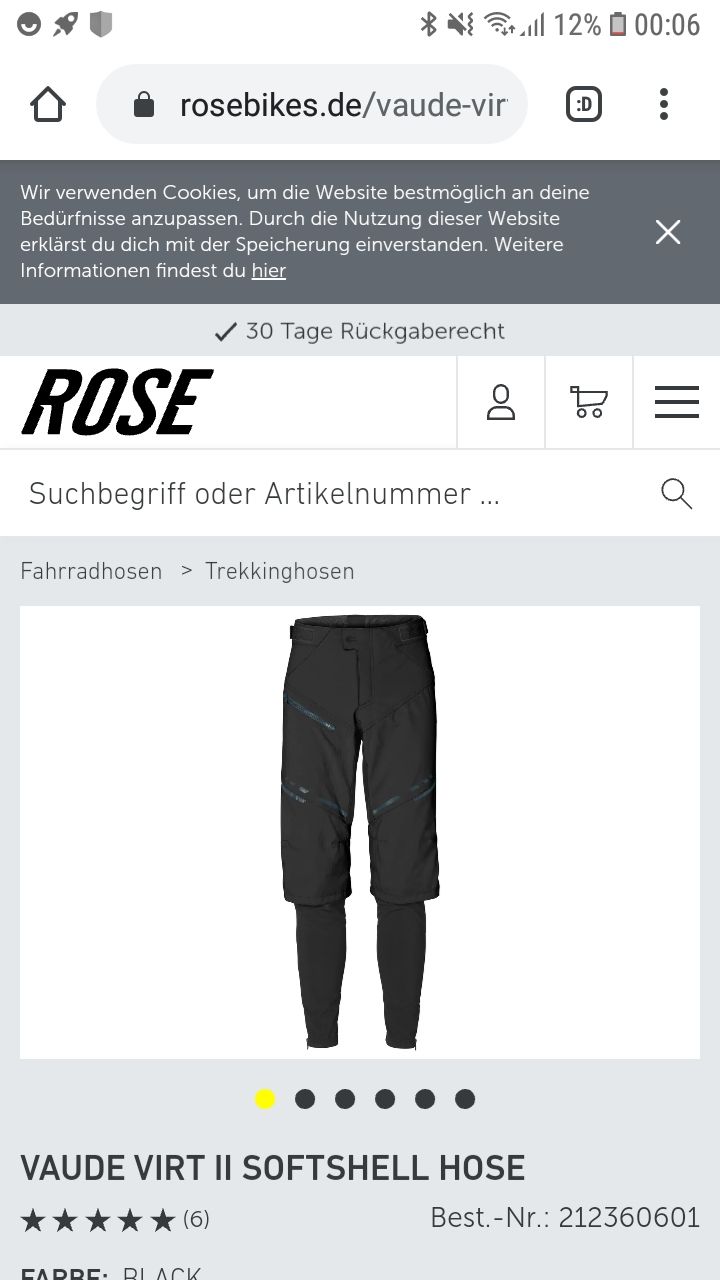Jump to the second product image dot
The width and height of the screenshot is (720, 1280).
[x=305, y=1099]
